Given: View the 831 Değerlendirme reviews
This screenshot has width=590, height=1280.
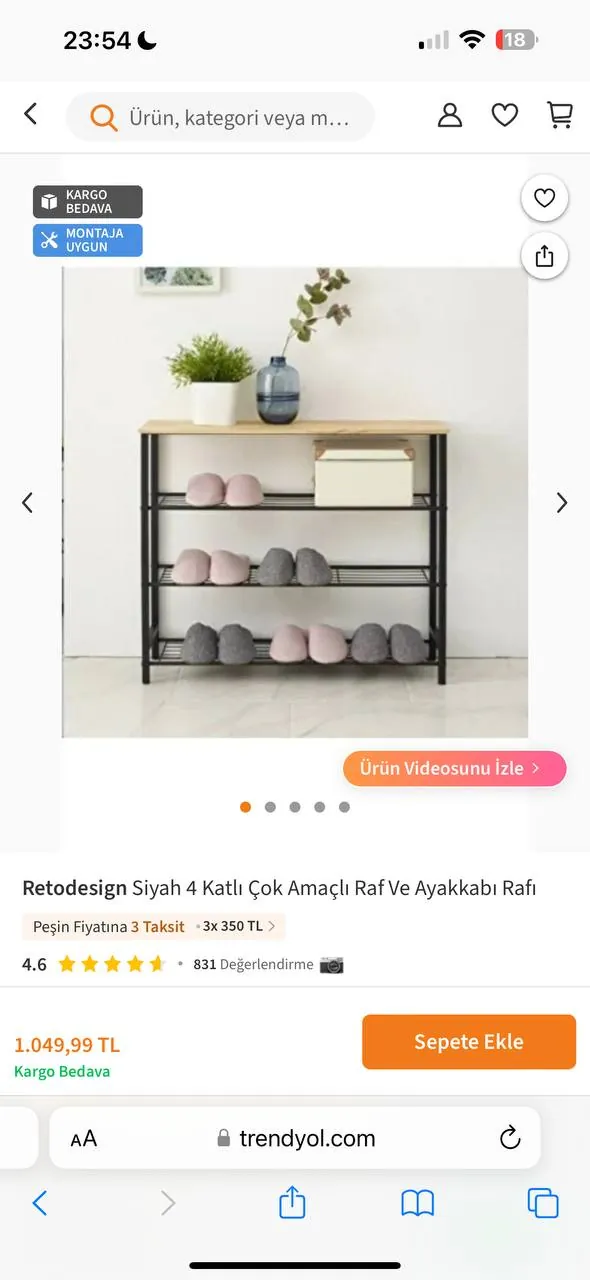Looking at the screenshot, I should coord(253,964).
